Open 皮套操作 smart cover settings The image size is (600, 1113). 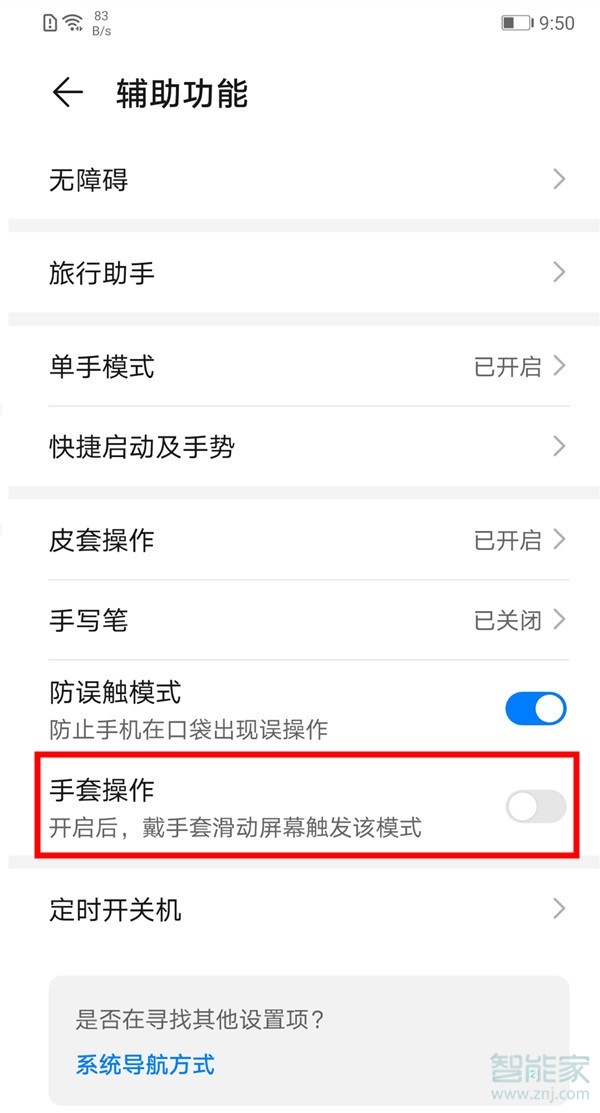tap(300, 540)
